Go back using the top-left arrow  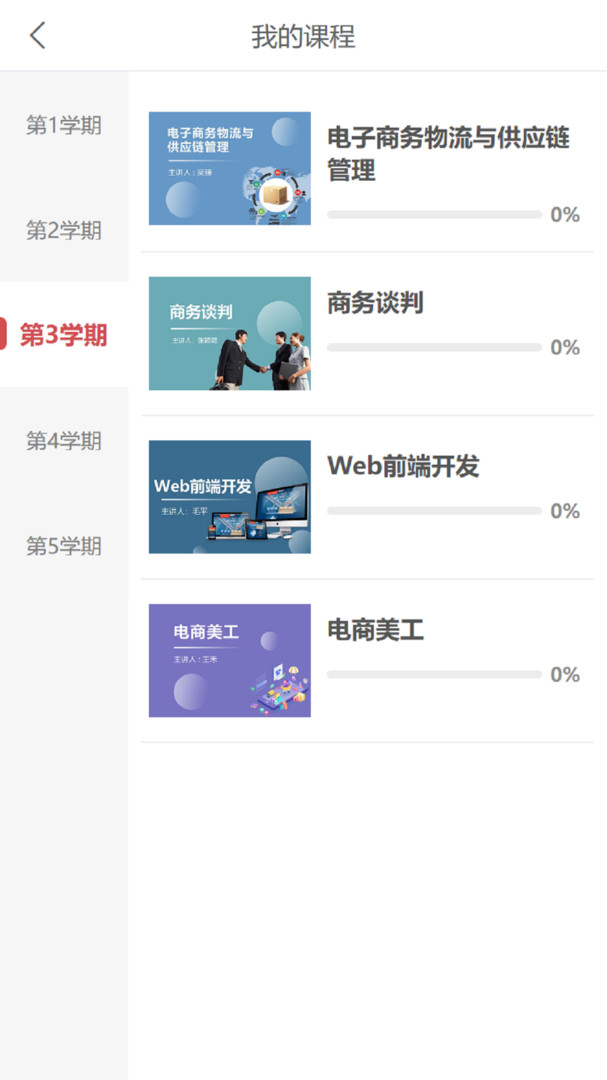pos(38,36)
